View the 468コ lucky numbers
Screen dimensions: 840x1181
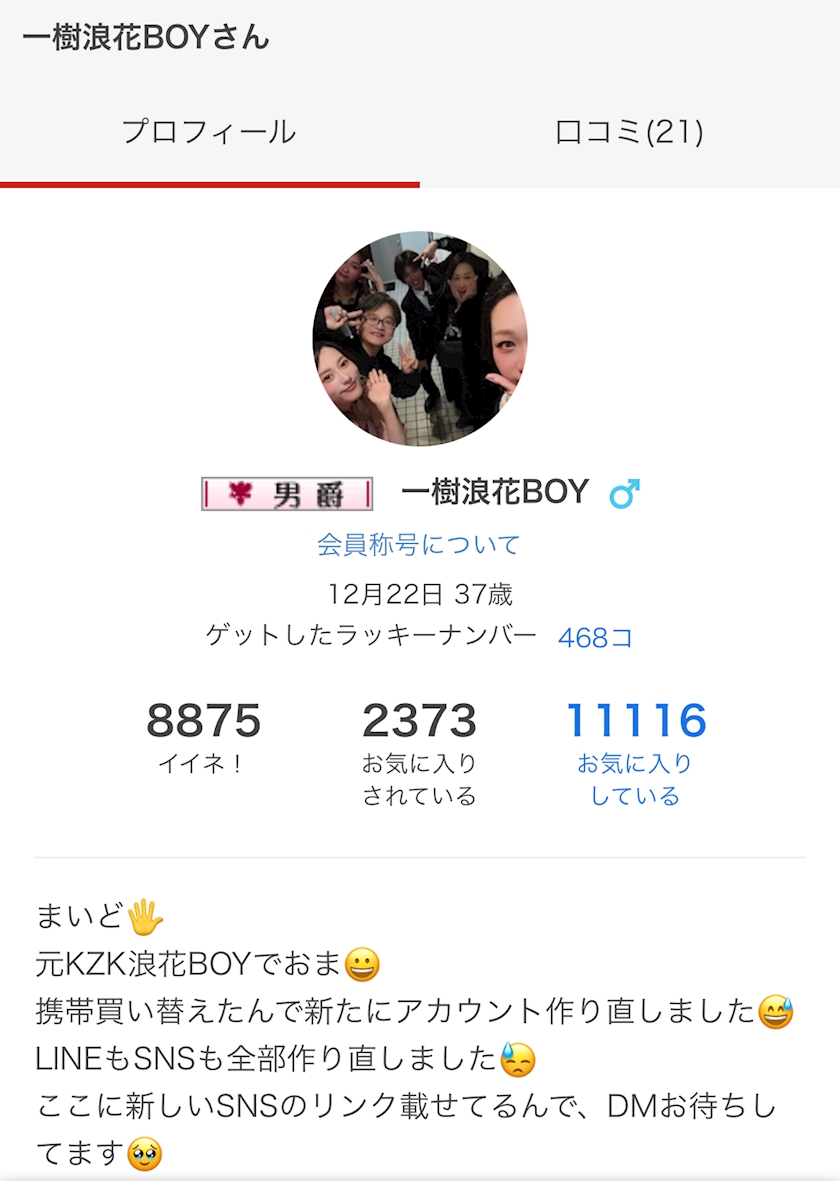click(595, 638)
